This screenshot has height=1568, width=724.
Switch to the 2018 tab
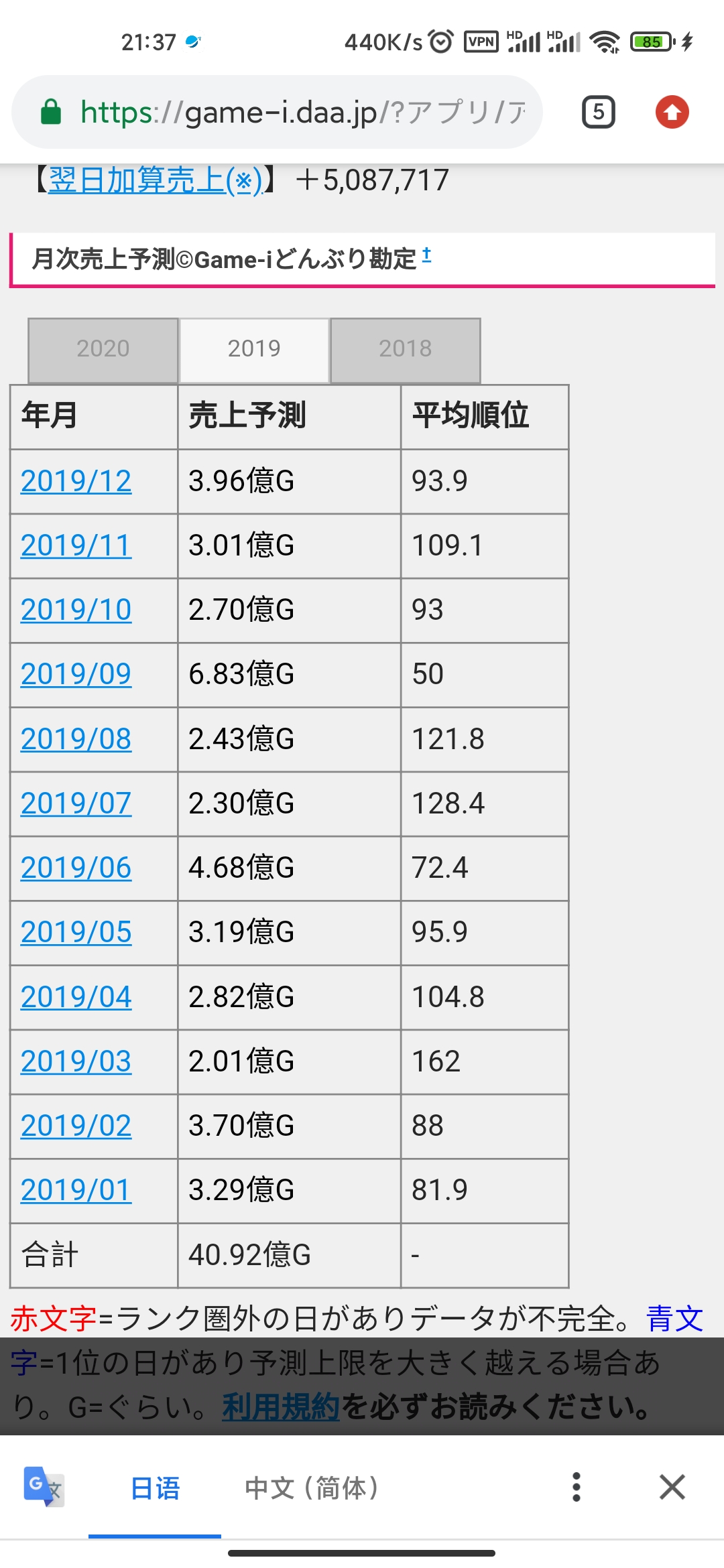[405, 350]
